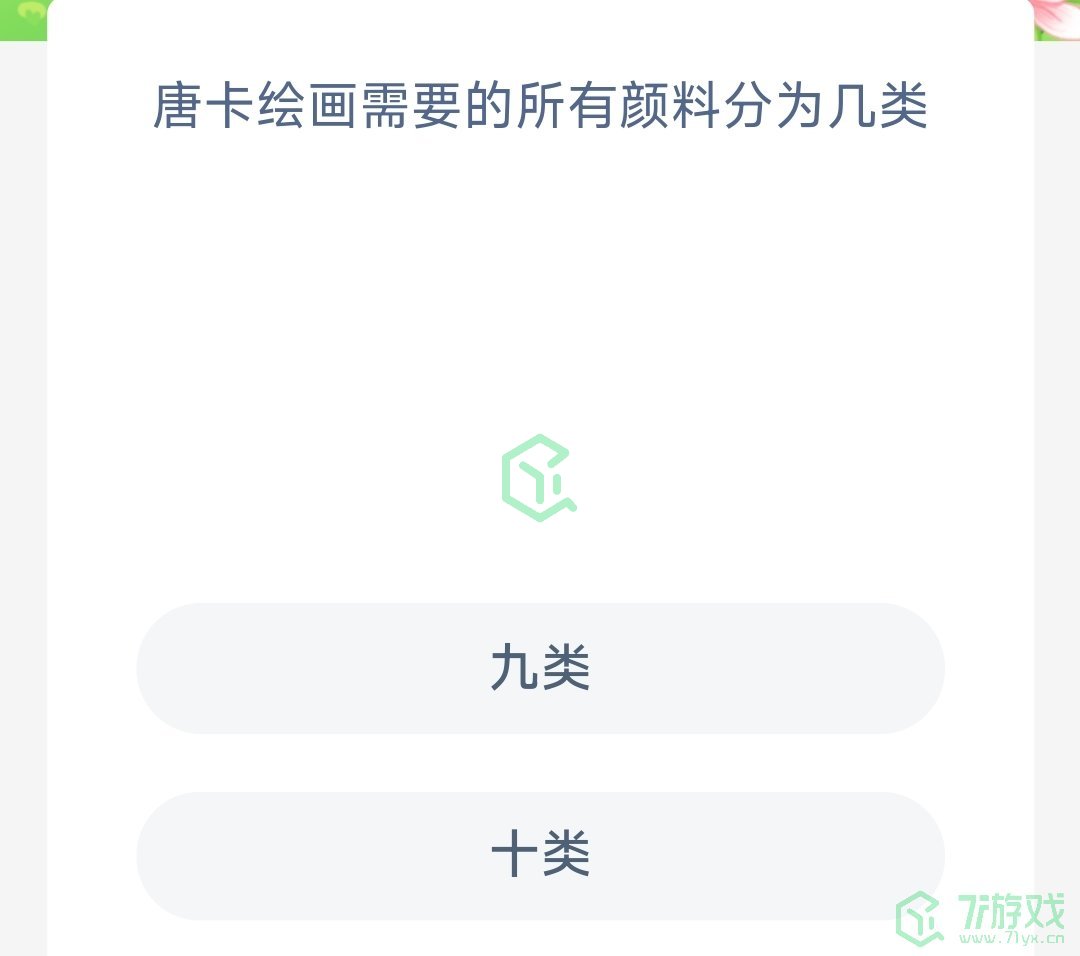Screen dimensions: 1080x956
Task: Choose the 十类 answer option
Action: point(540,856)
